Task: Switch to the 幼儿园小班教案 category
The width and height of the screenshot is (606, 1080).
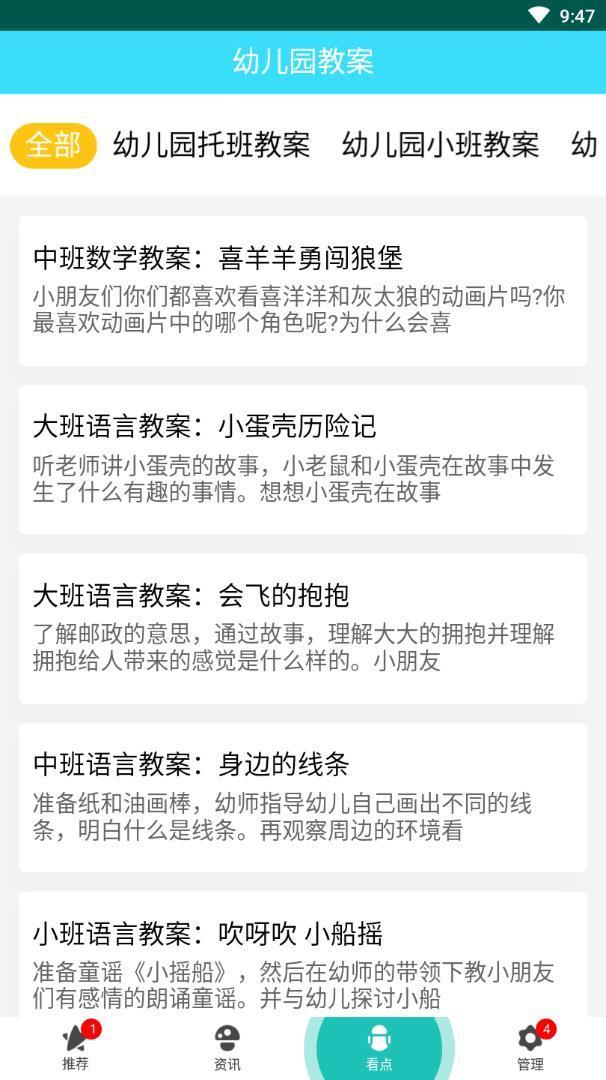Action: pos(440,146)
